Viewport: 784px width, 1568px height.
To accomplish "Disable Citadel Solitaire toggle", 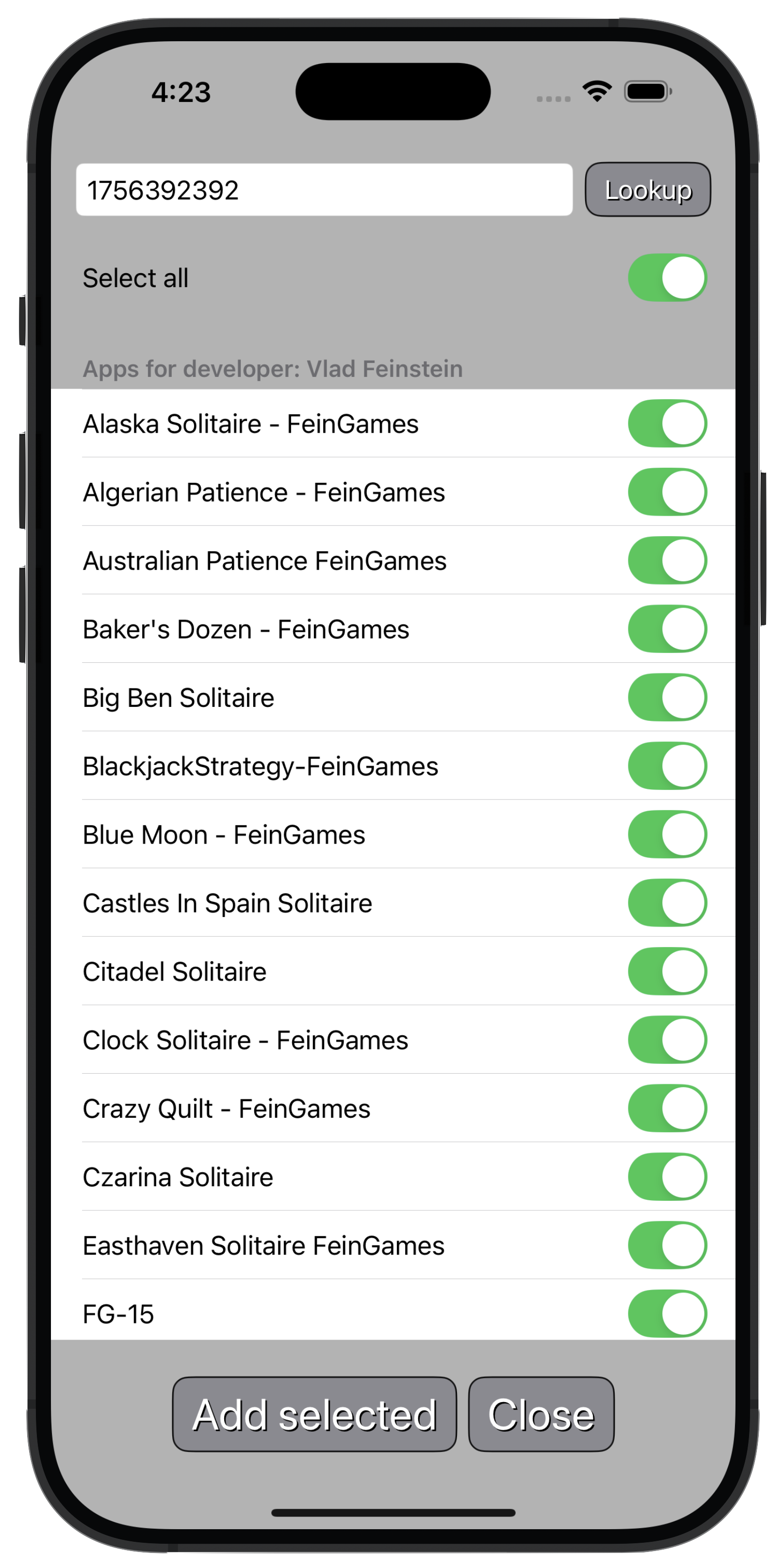I will 667,971.
